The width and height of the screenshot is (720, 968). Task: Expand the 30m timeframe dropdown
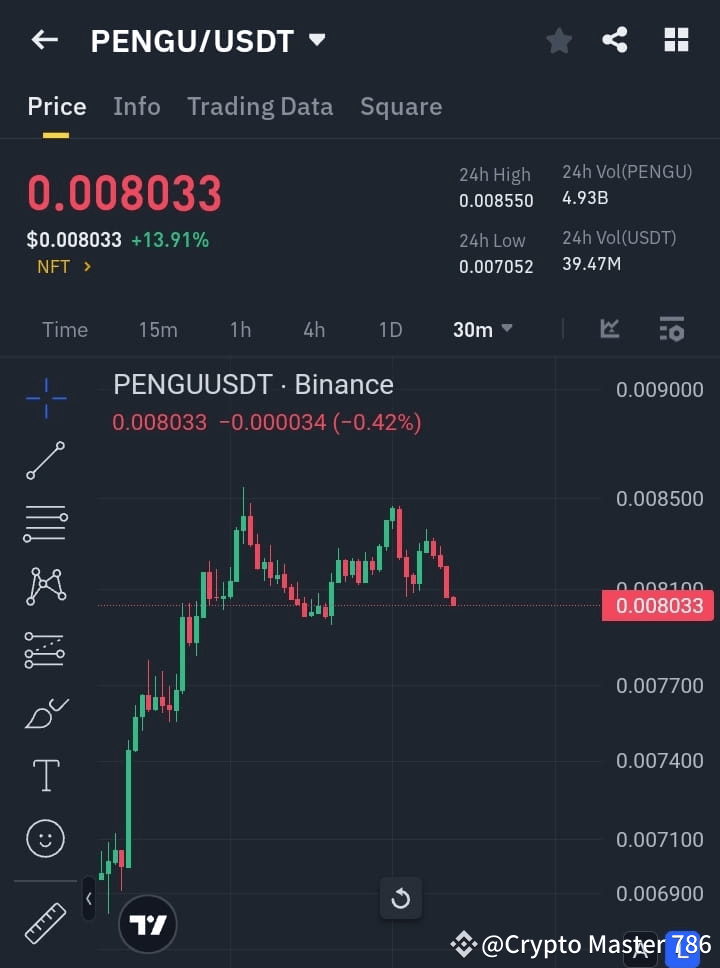pos(483,330)
